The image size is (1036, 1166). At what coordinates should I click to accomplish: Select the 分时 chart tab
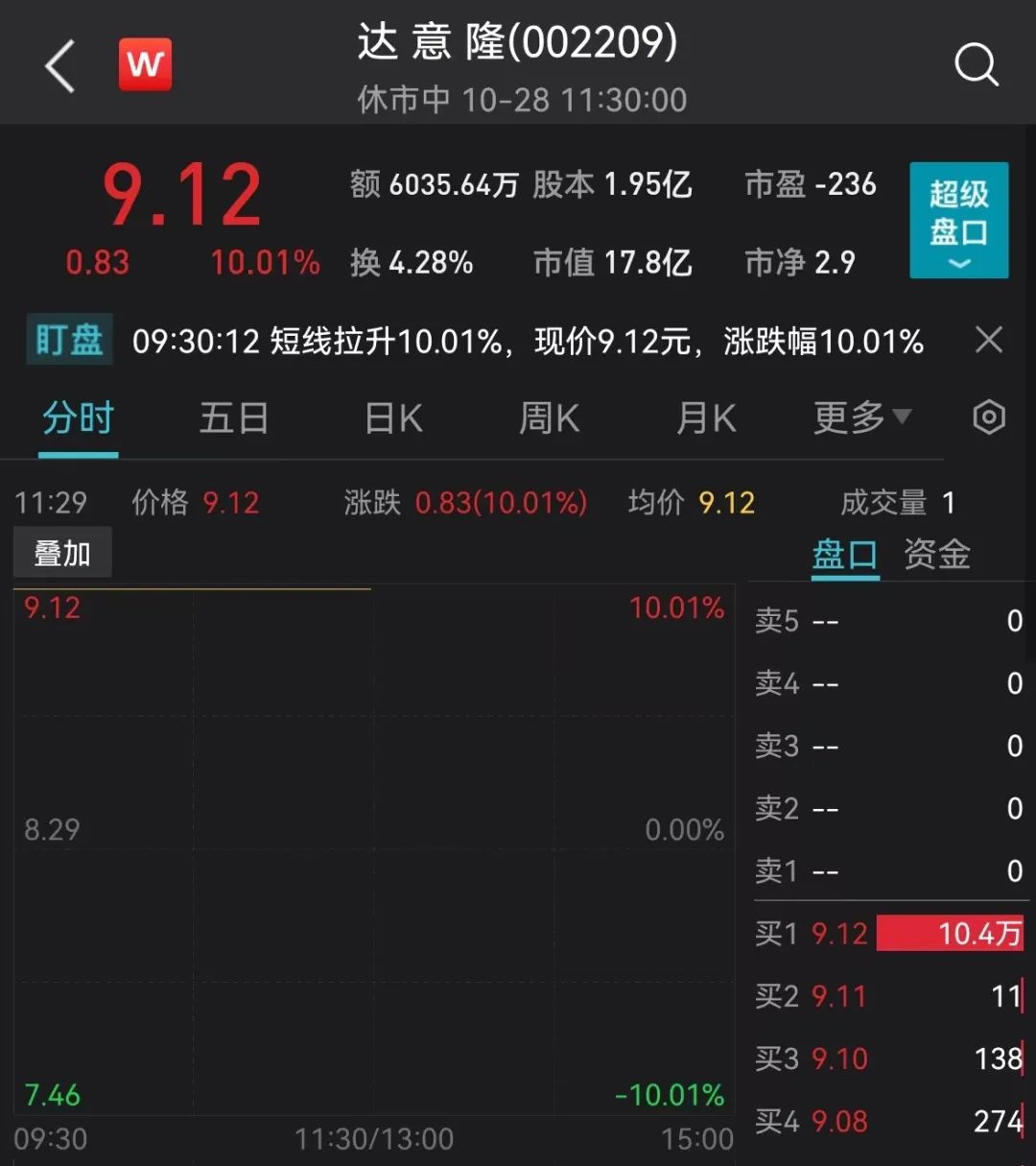pyautogui.click(x=79, y=418)
